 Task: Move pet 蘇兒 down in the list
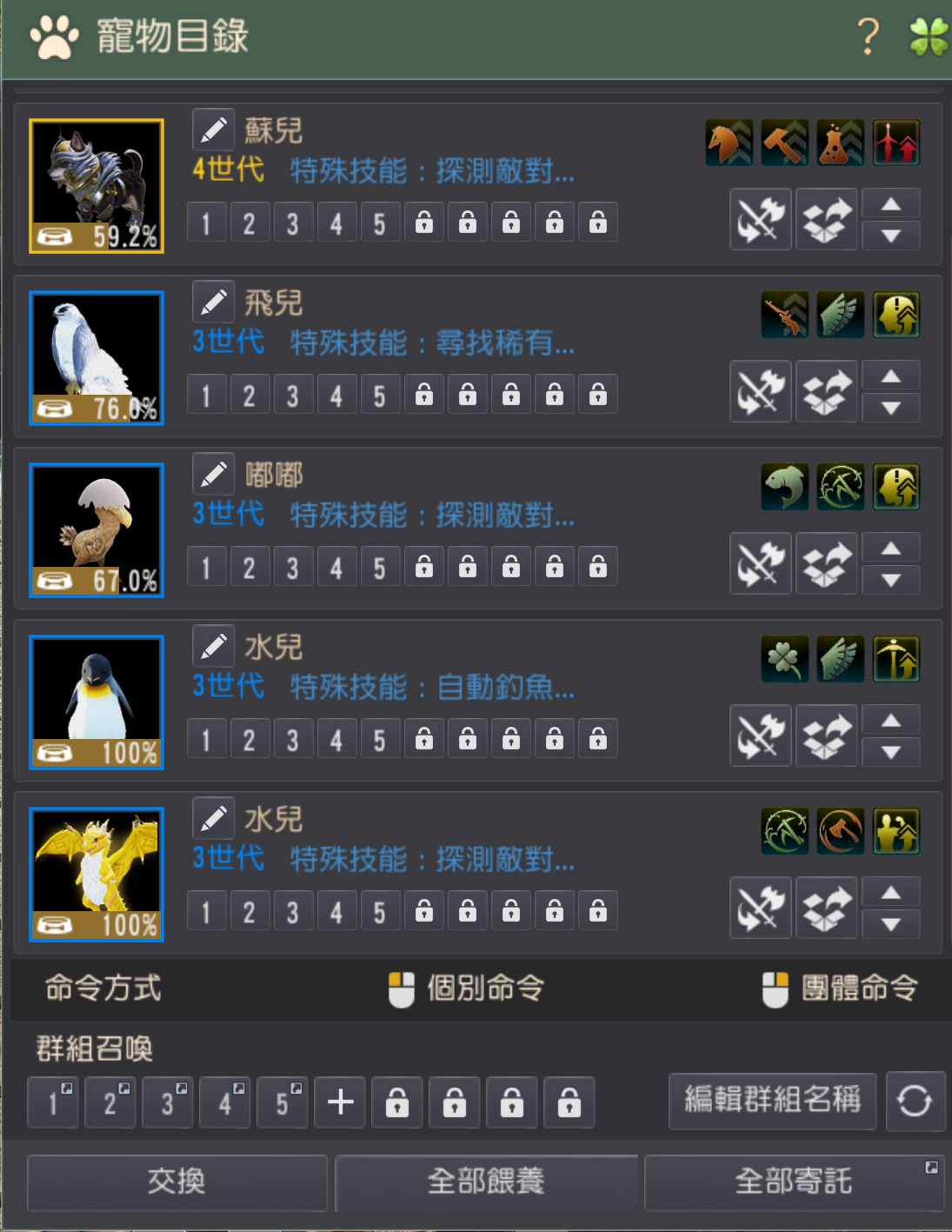click(x=890, y=236)
